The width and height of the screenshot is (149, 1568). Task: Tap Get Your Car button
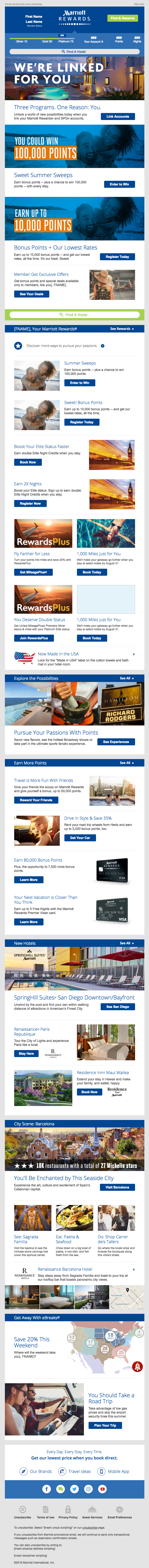(80, 838)
